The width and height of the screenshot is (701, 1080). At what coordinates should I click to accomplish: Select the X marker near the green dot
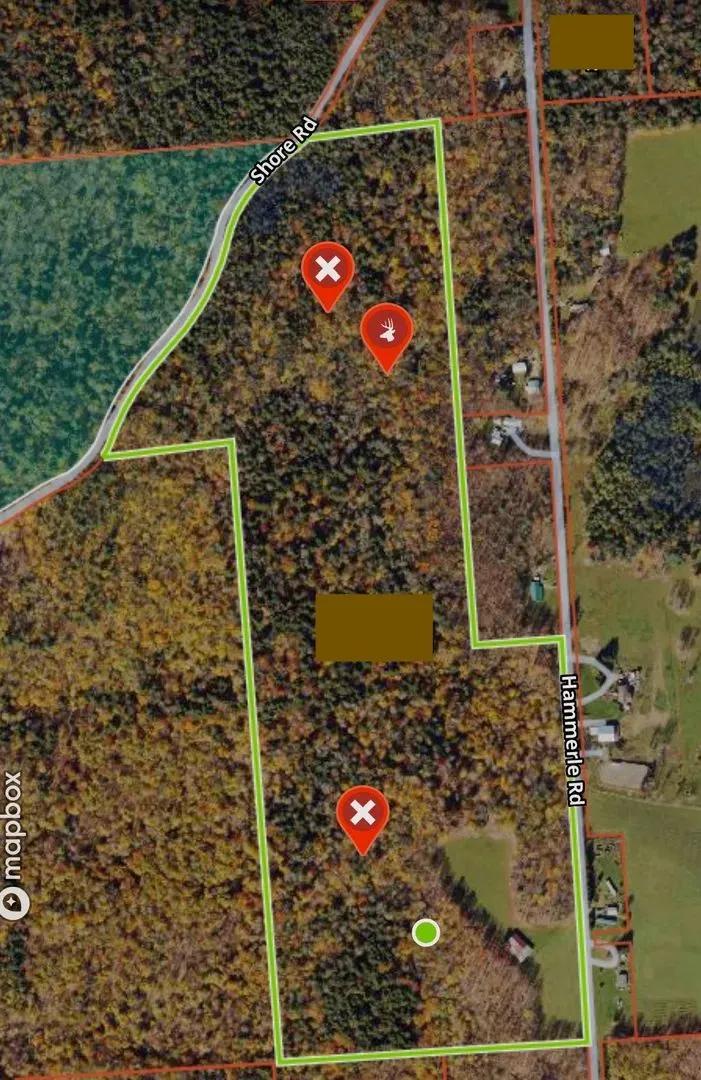point(363,813)
